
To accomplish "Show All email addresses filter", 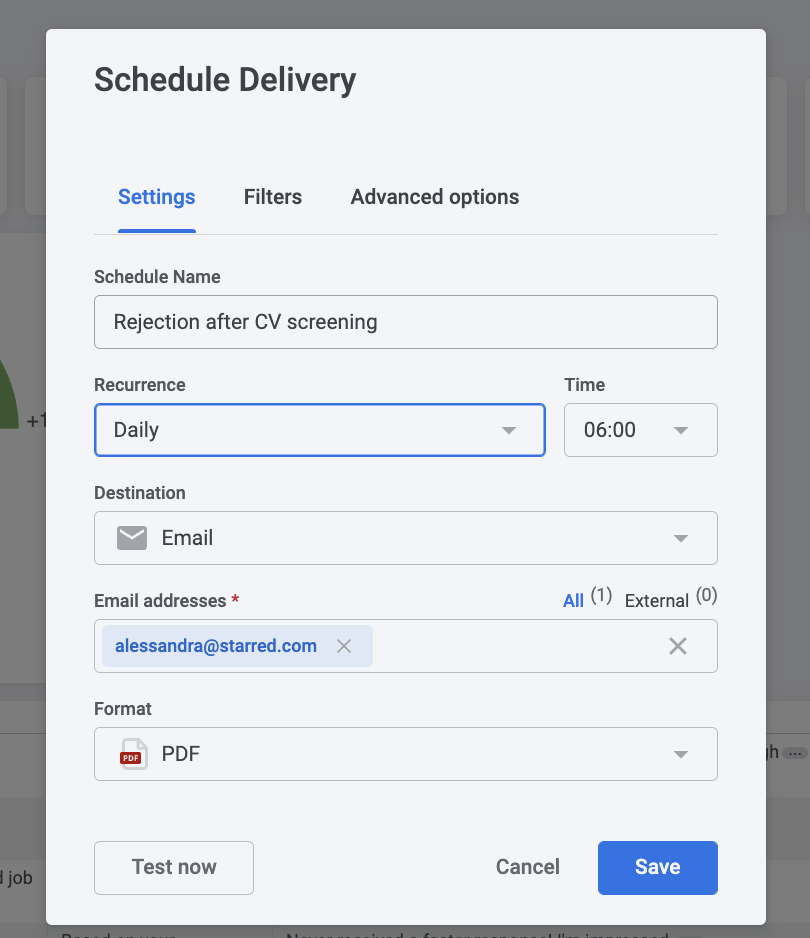I will click(573, 600).
